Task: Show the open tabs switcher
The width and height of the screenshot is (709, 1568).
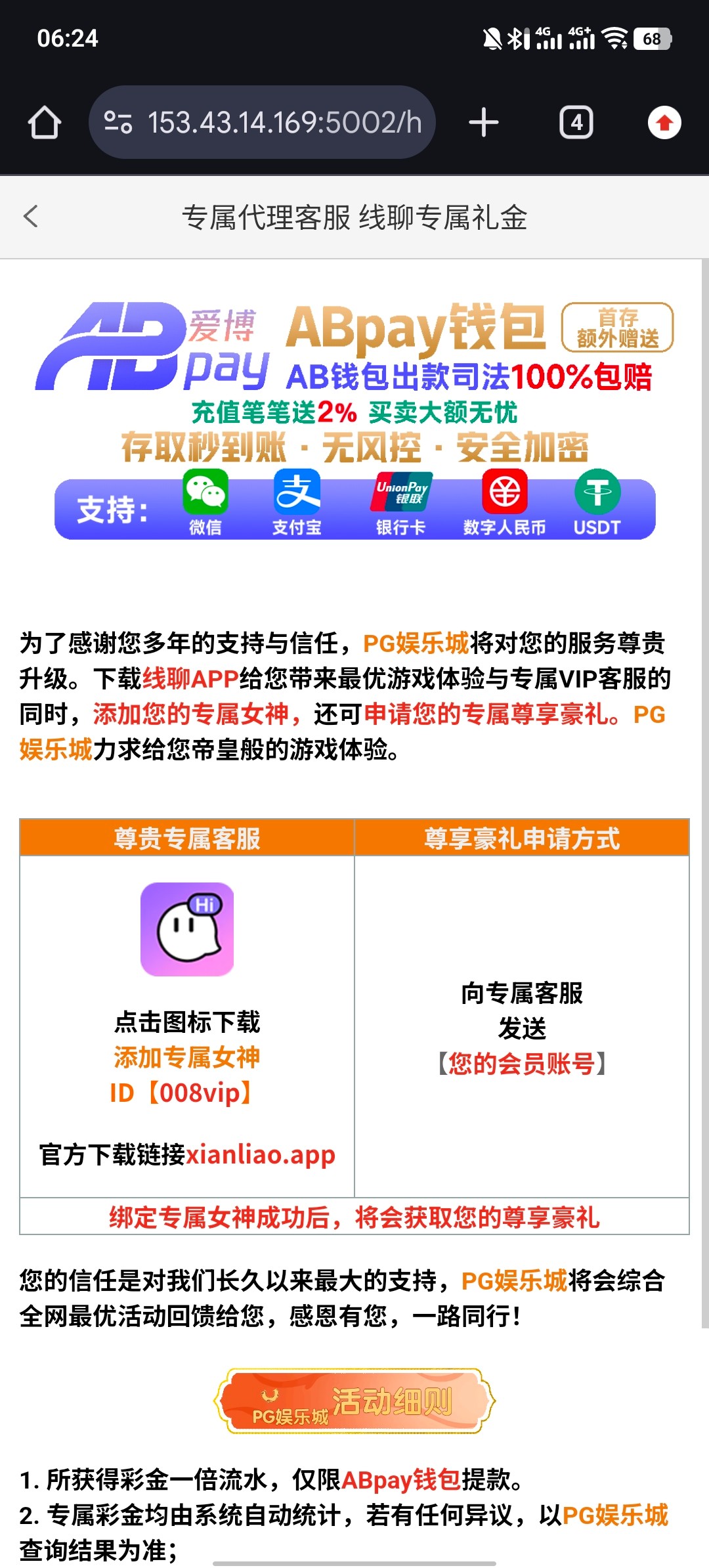Action: point(576,122)
